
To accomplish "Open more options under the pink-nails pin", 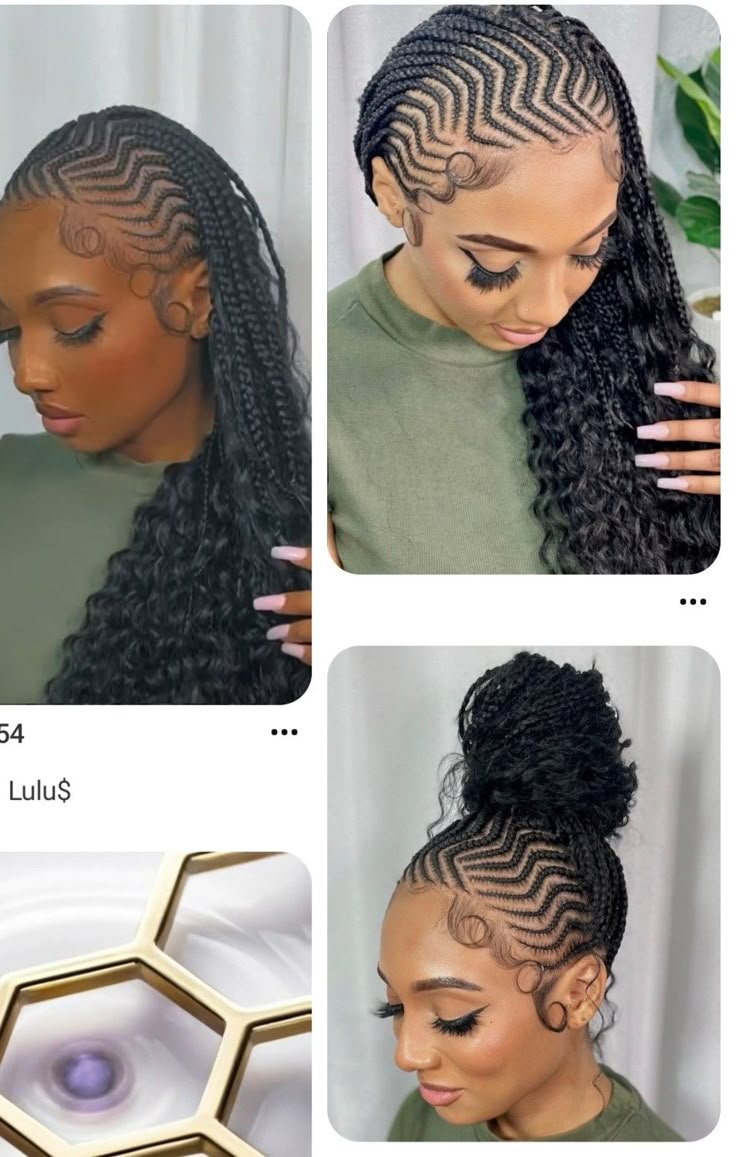I will coord(692,601).
